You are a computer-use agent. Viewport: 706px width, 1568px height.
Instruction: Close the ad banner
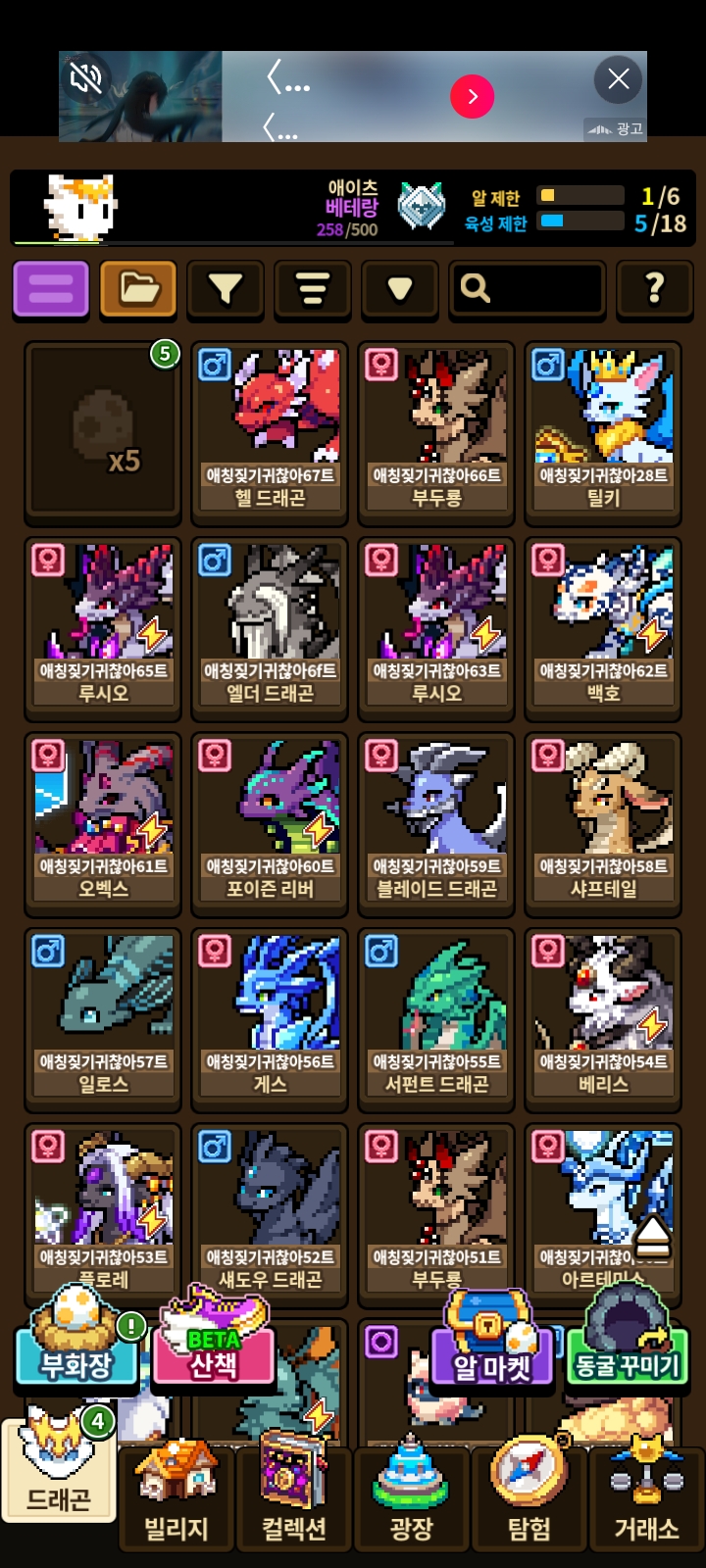coord(618,78)
